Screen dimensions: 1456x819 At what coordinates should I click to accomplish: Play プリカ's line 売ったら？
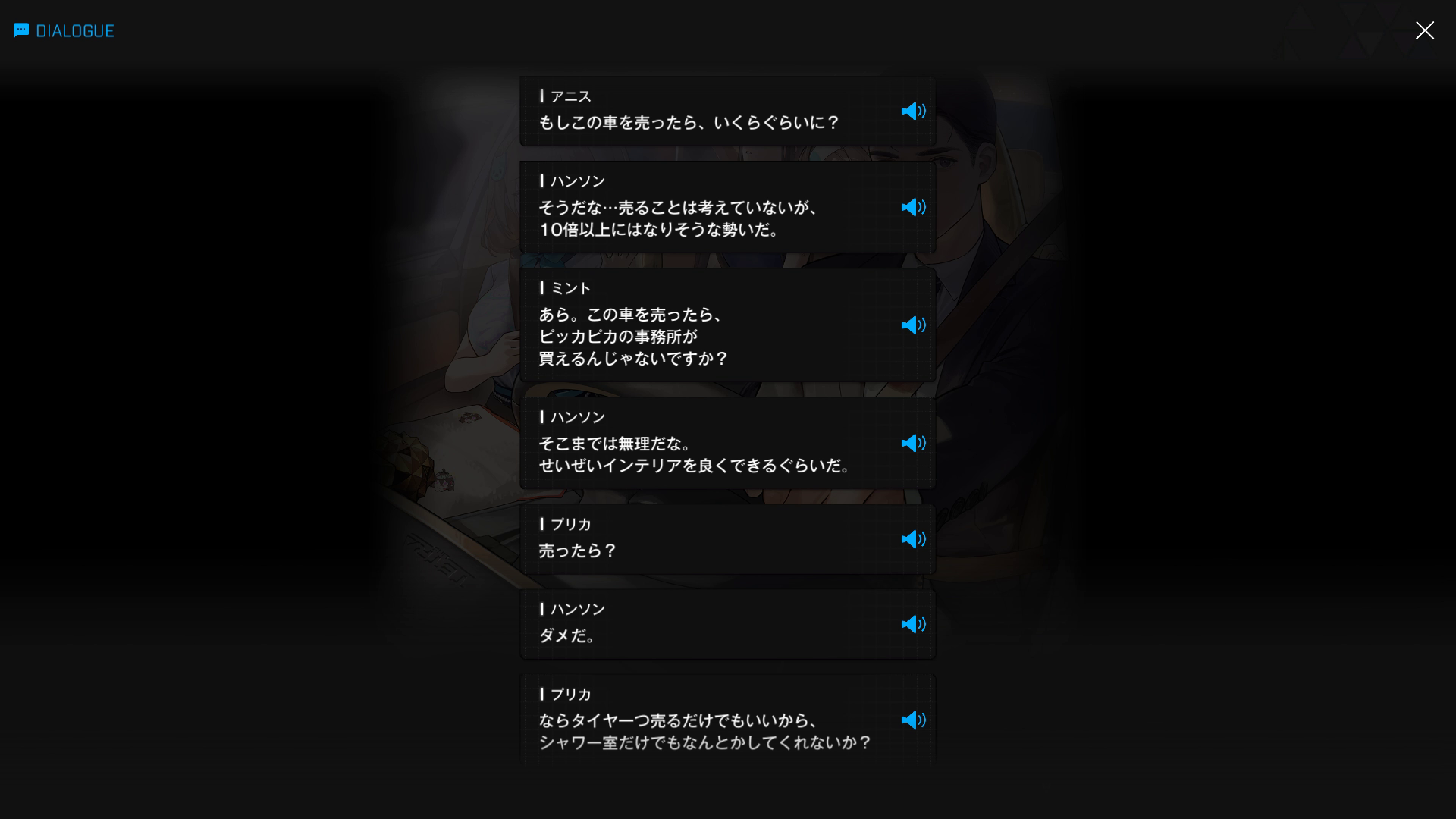(x=914, y=539)
